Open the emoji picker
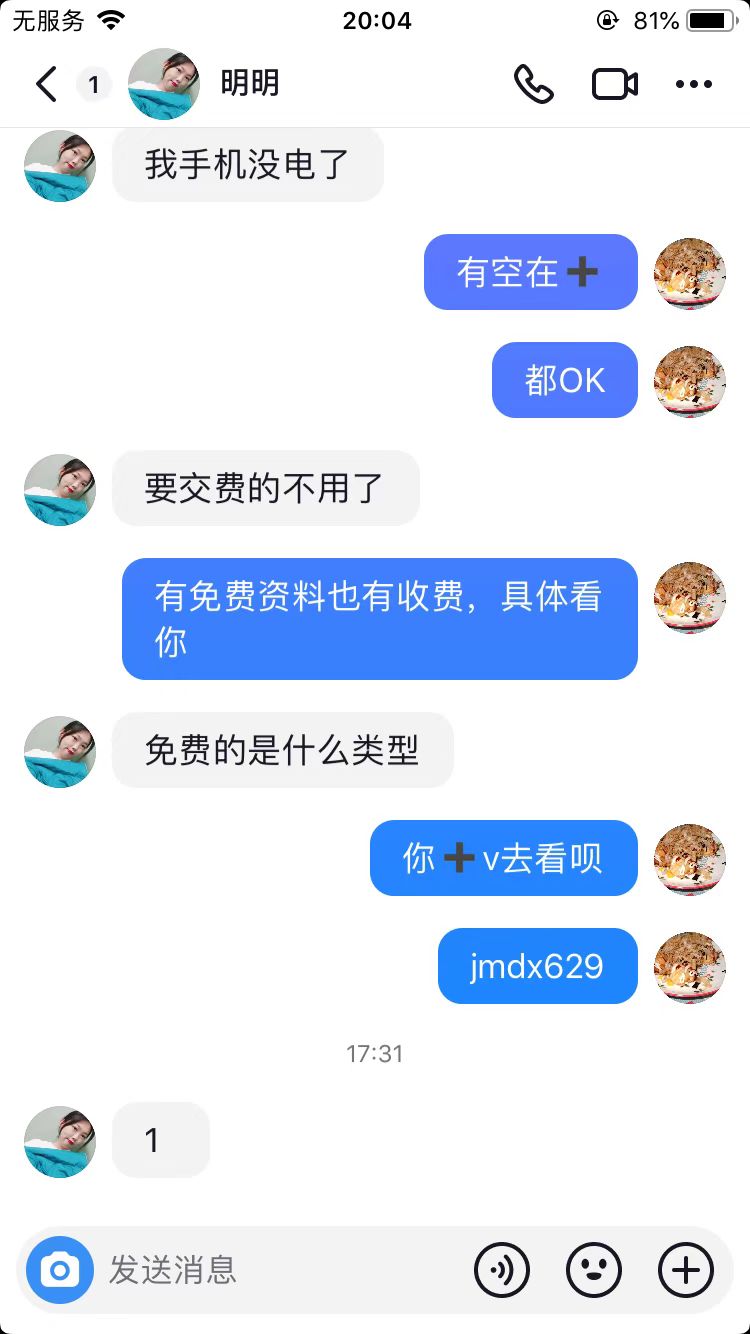Screen dimensions: 750x1334 point(594,1270)
